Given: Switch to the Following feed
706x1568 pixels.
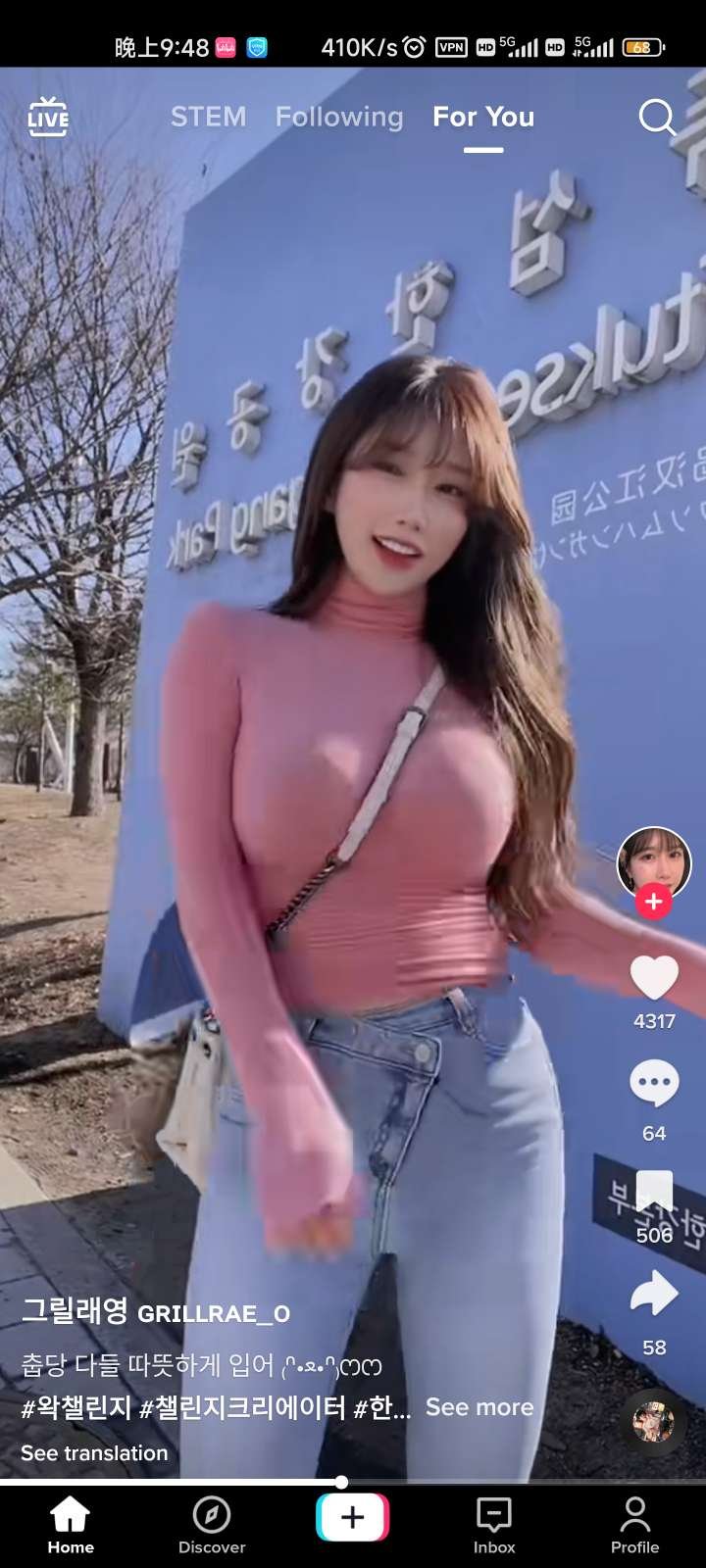Looking at the screenshot, I should click(339, 118).
